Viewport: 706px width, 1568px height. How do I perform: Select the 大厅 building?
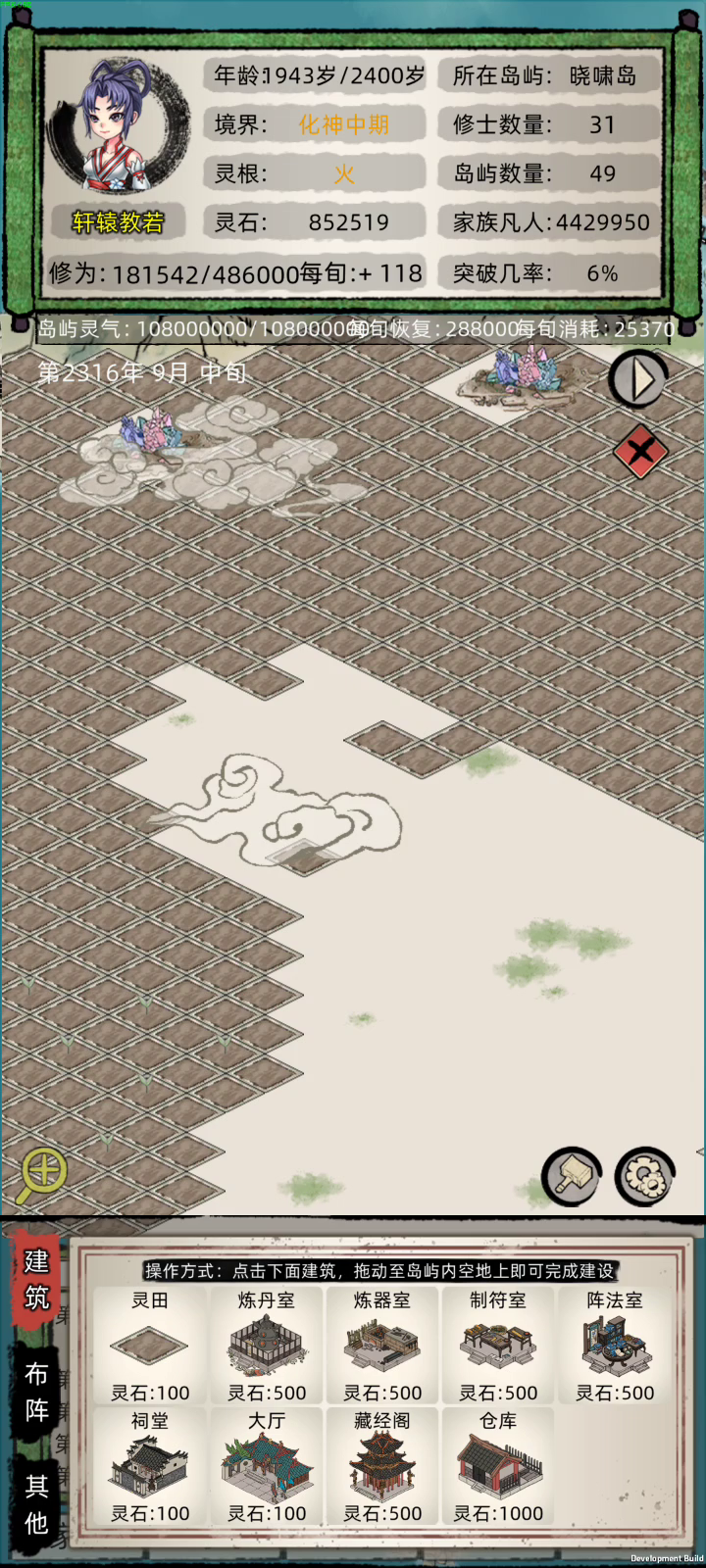(267, 1467)
